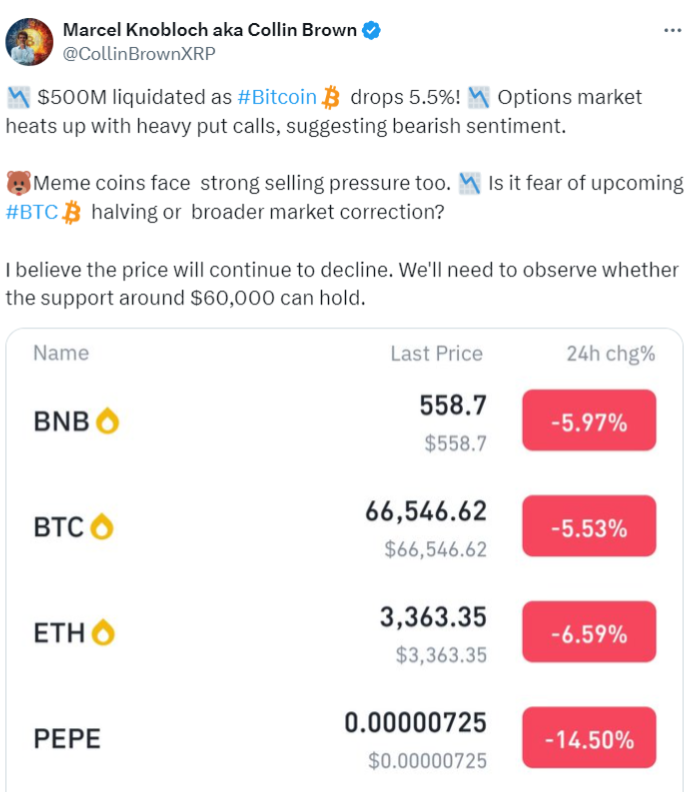Open the post's overflow menu

pyautogui.click(x=673, y=30)
